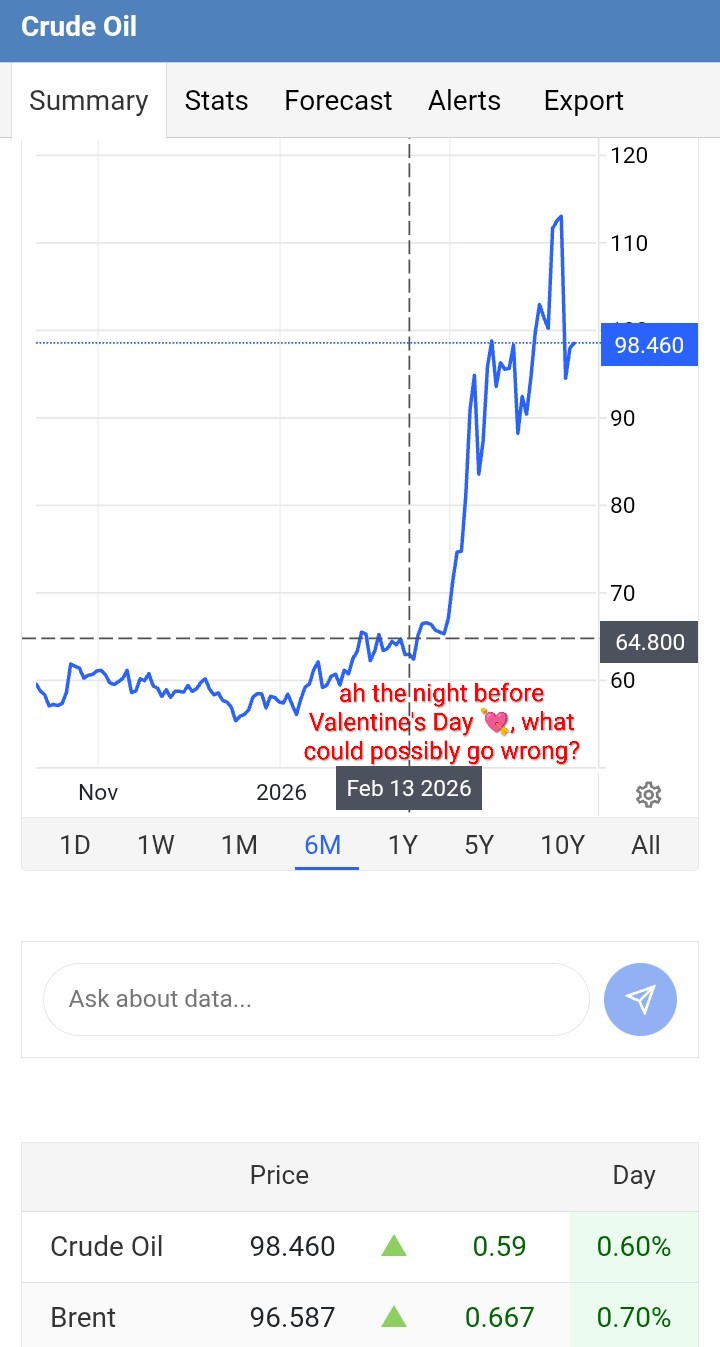
Task: Select the 6M chart range
Action: click(x=323, y=845)
